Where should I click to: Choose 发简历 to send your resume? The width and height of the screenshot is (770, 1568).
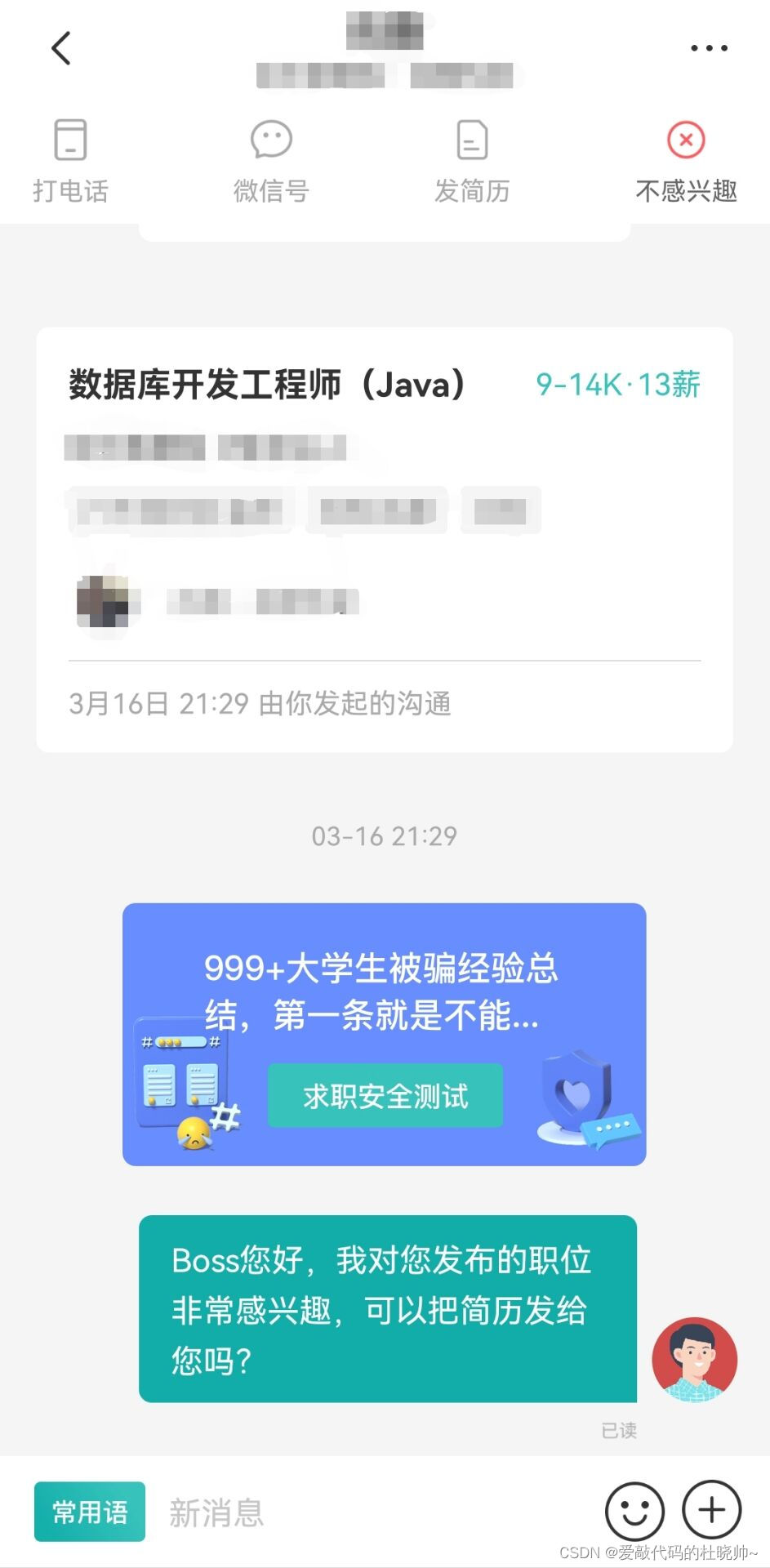(472, 161)
